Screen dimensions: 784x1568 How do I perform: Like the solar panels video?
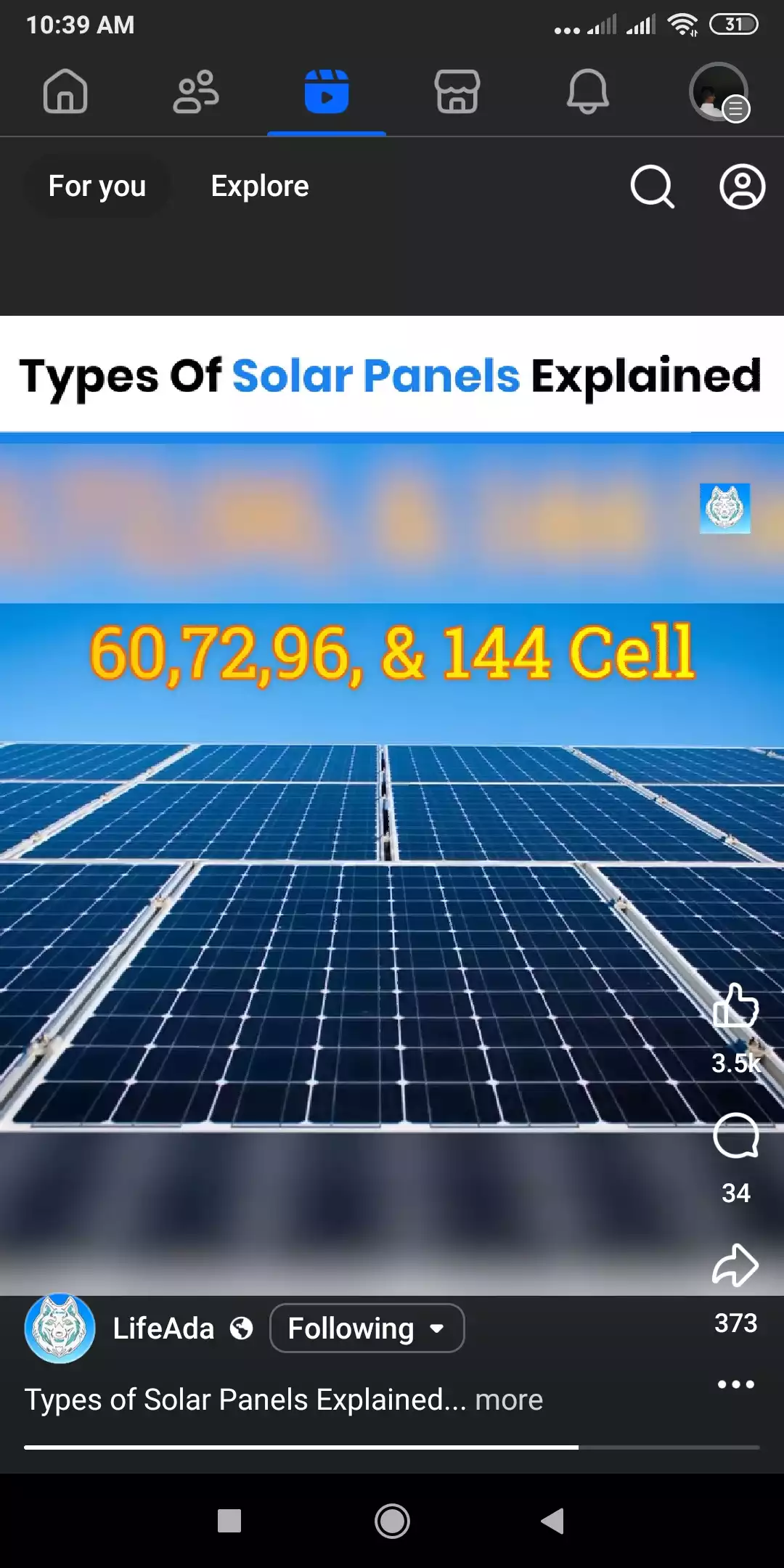coord(735,1006)
